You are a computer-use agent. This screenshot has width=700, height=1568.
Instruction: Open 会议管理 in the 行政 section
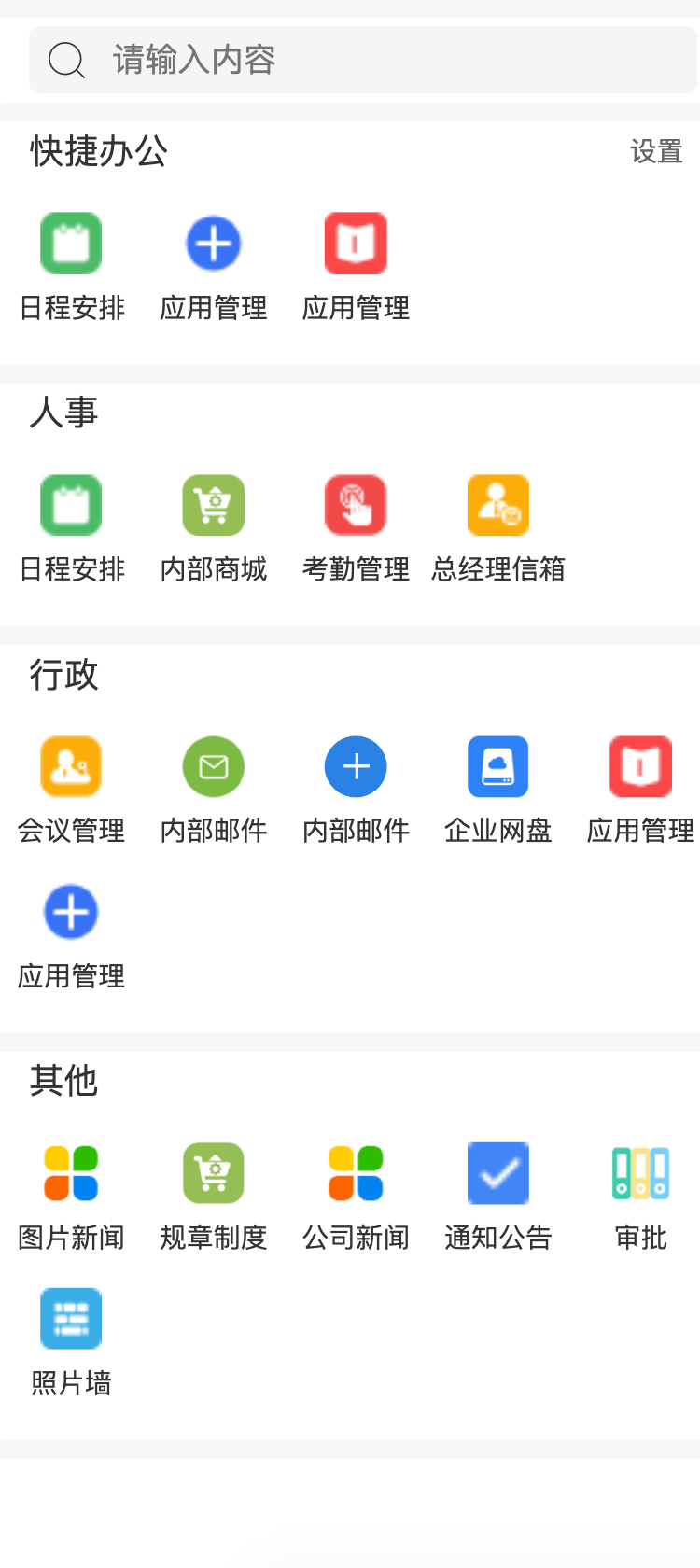click(71, 767)
